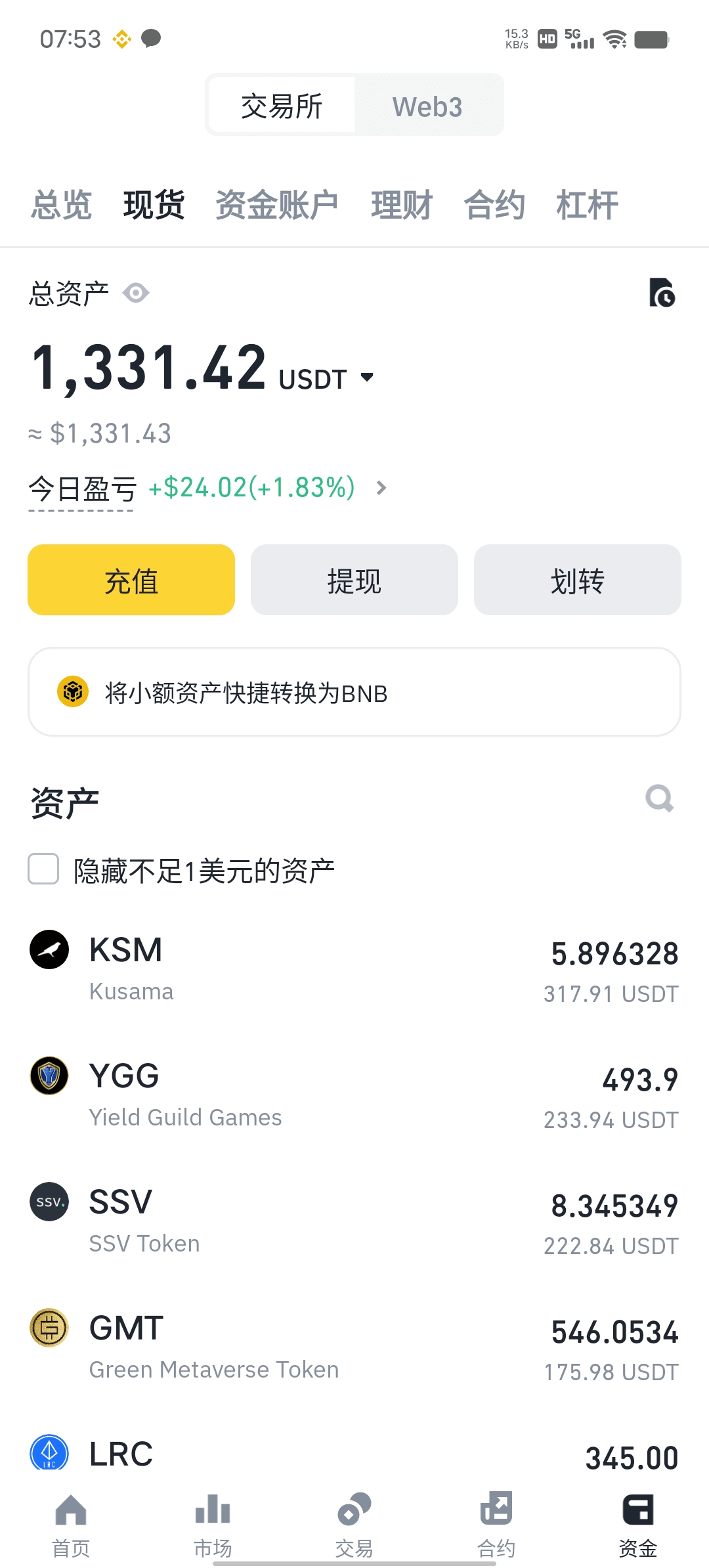Switch to the Web3 segment
The image size is (709, 1568).
coord(428,106)
